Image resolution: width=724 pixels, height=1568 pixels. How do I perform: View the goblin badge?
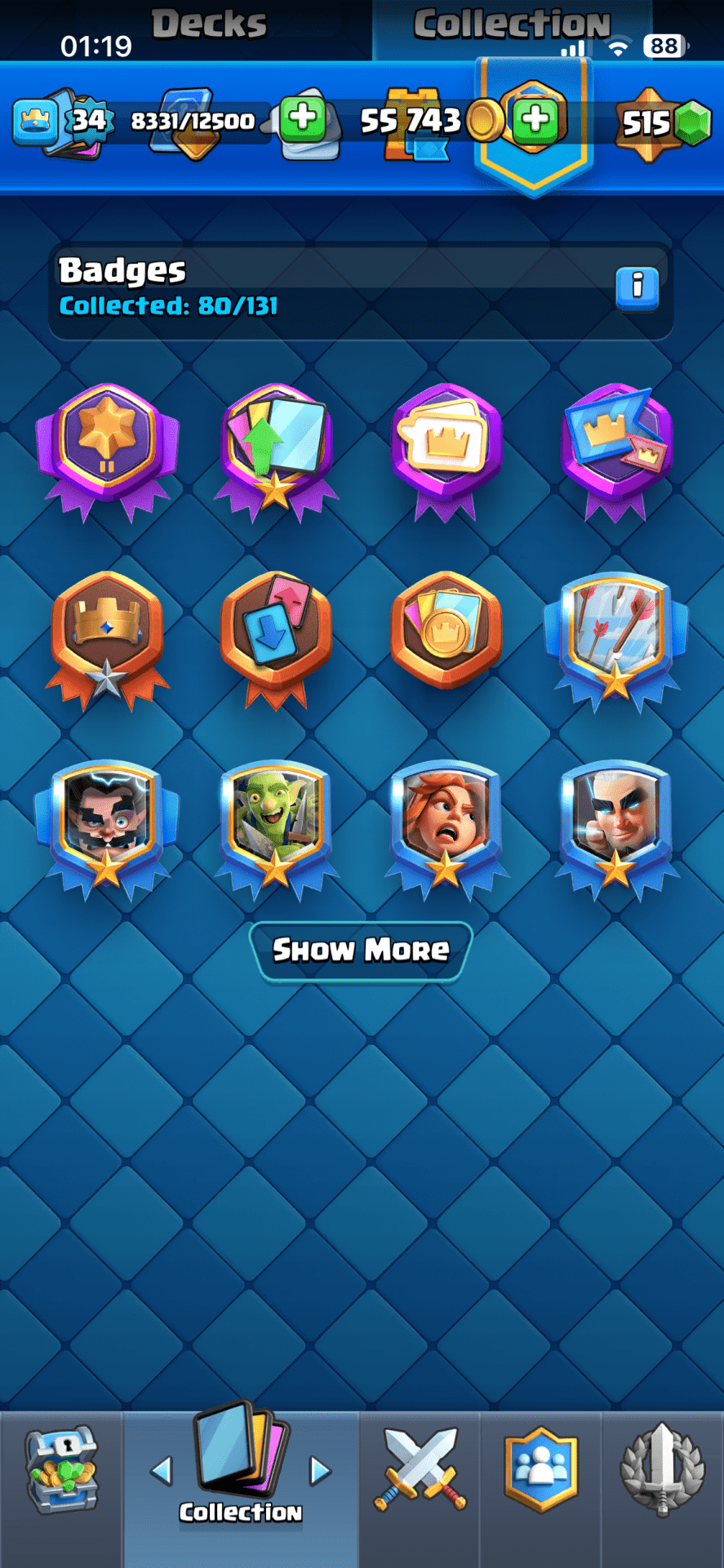point(276,825)
